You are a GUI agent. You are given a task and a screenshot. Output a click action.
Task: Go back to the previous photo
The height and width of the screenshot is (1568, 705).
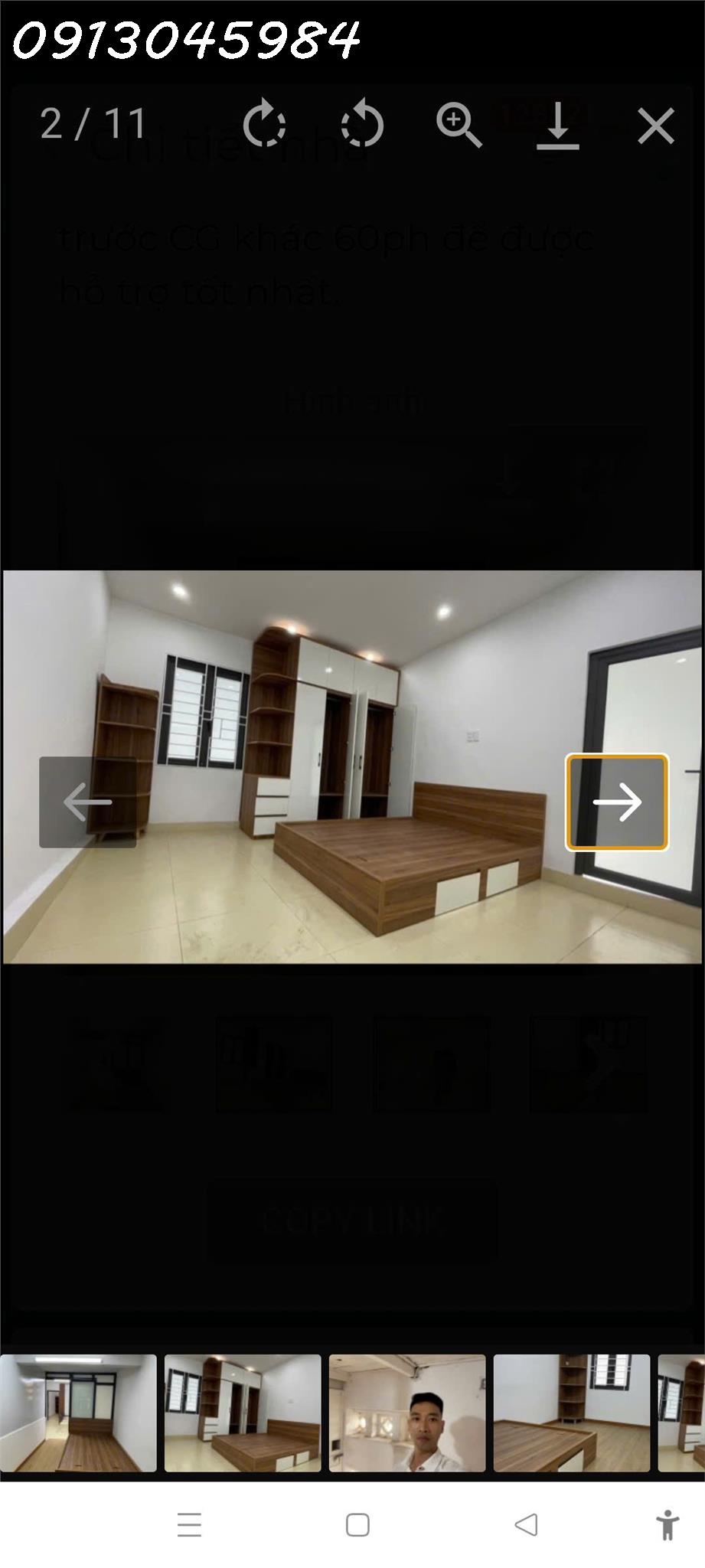(x=87, y=802)
